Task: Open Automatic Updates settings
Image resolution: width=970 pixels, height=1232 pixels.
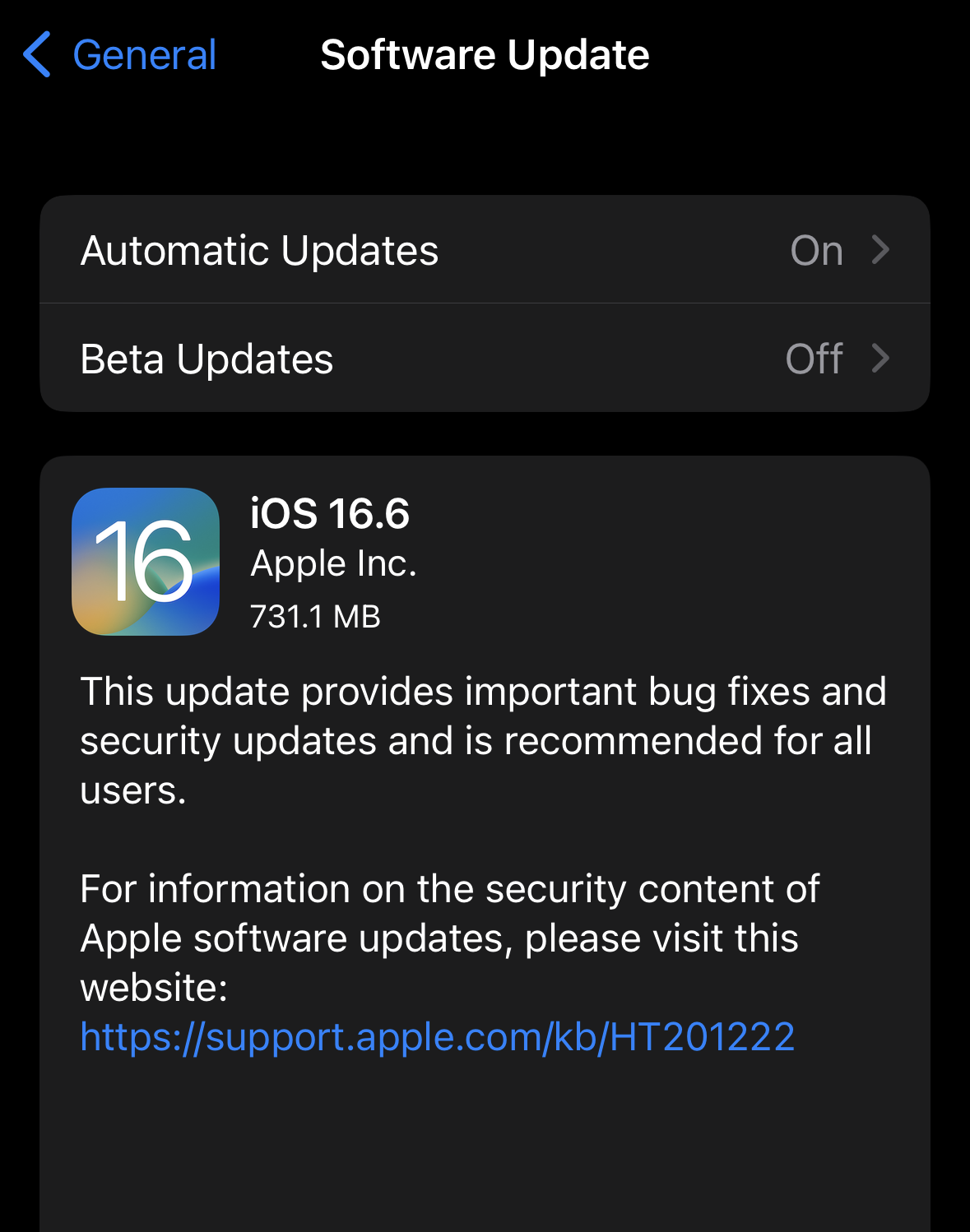Action: coord(485,250)
